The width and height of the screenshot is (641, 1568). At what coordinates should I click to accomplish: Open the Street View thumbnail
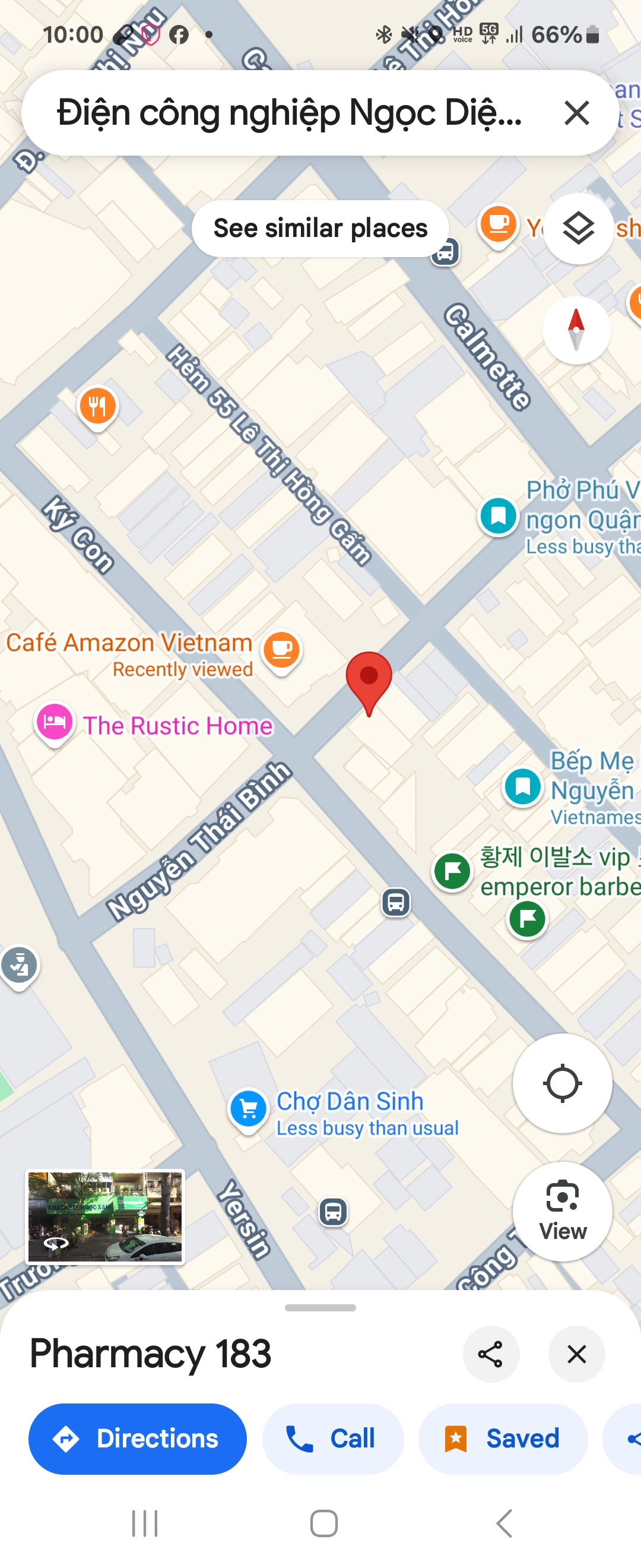pyautogui.click(x=104, y=1216)
